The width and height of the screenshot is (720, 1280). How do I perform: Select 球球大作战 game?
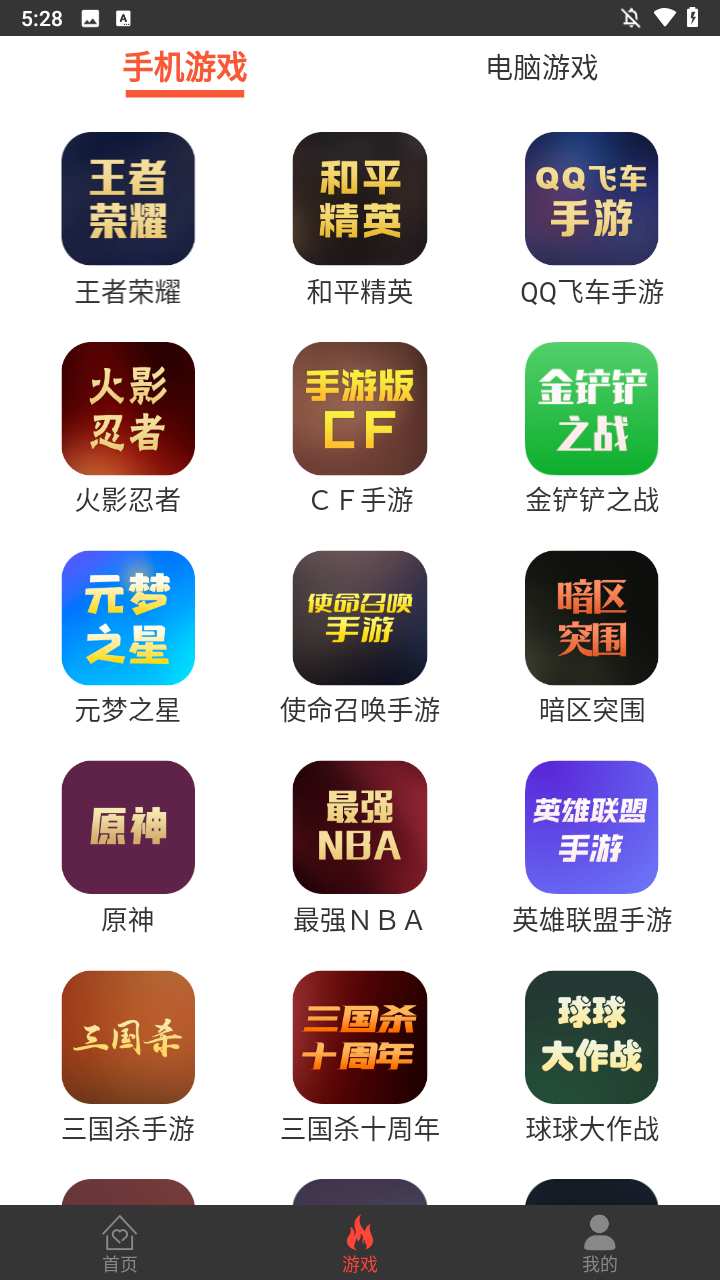click(x=592, y=1038)
